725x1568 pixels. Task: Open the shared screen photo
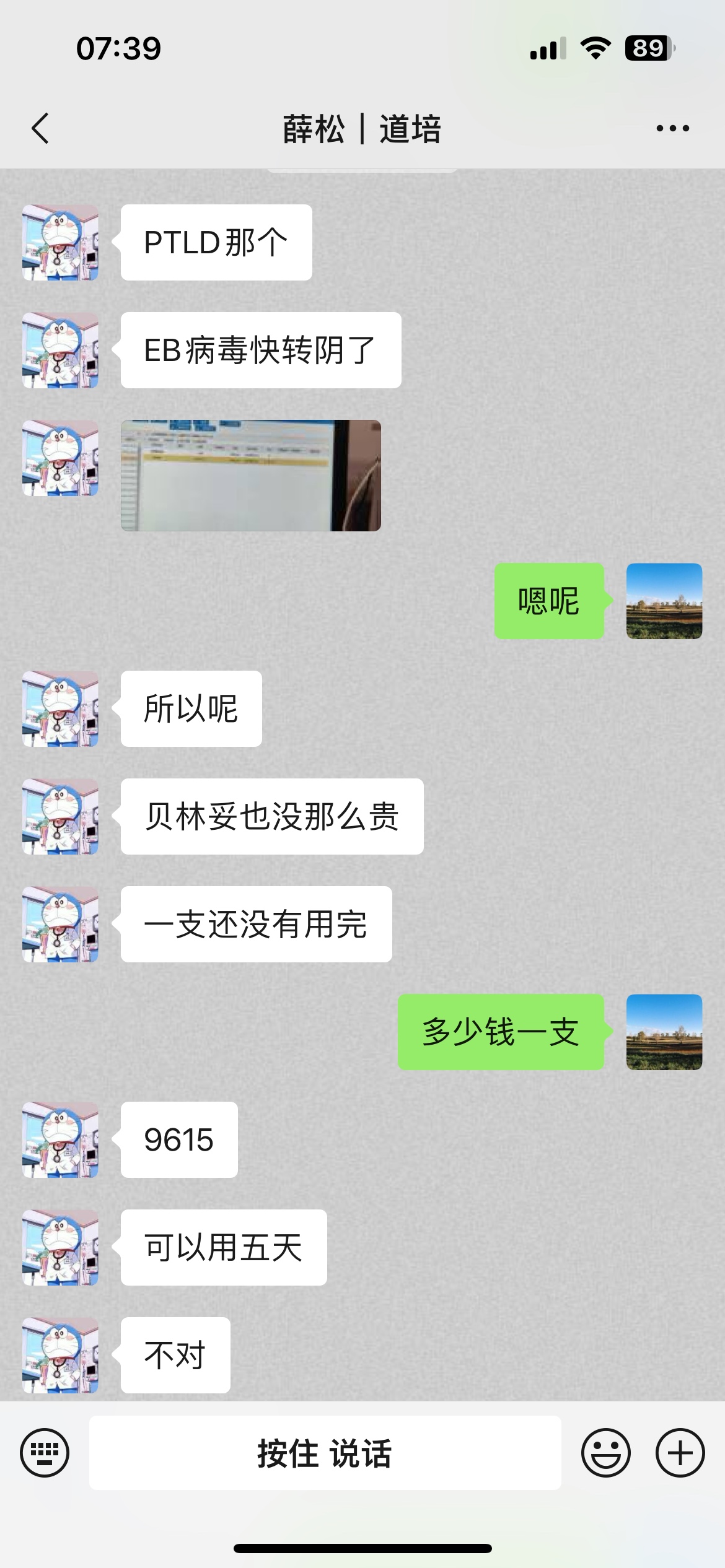click(x=250, y=476)
